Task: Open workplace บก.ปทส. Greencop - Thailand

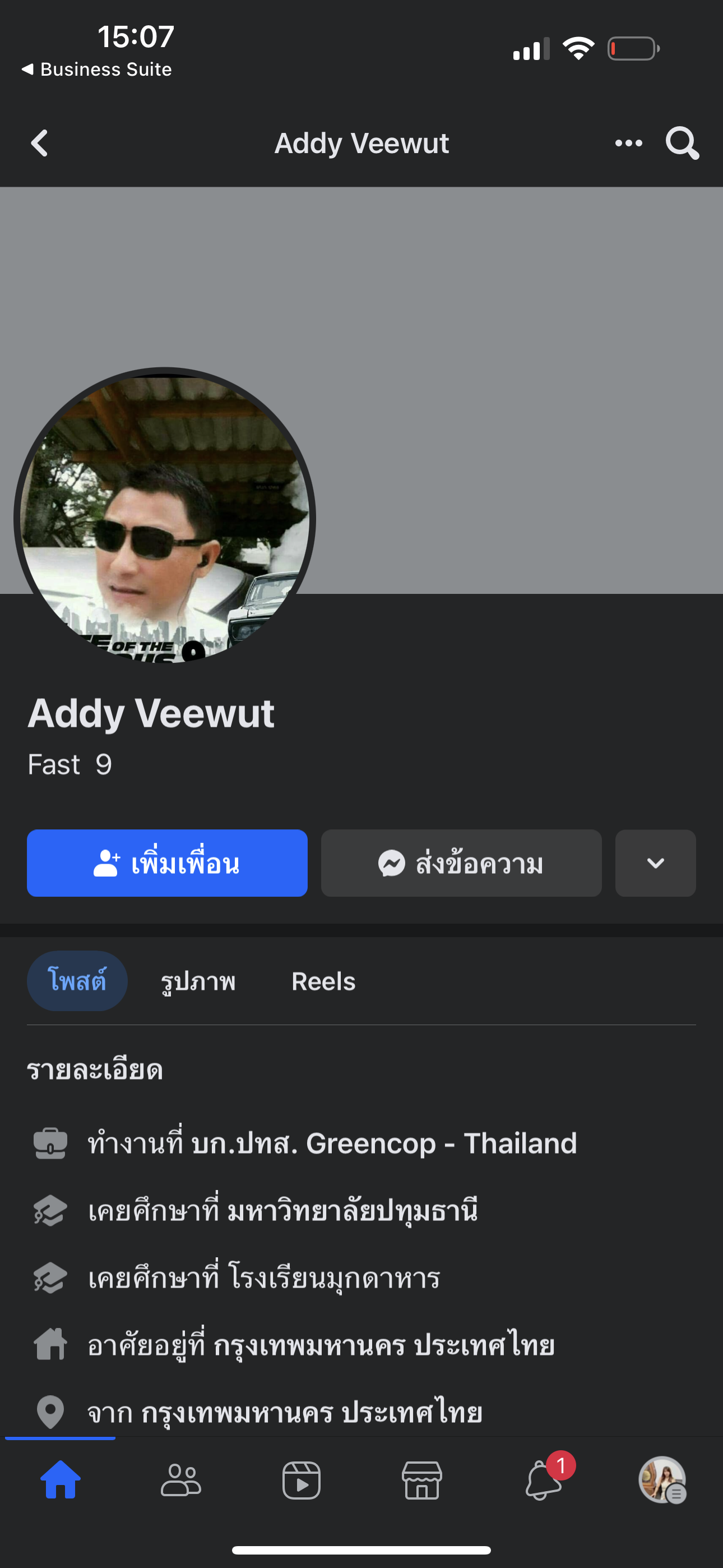Action: point(383,1143)
